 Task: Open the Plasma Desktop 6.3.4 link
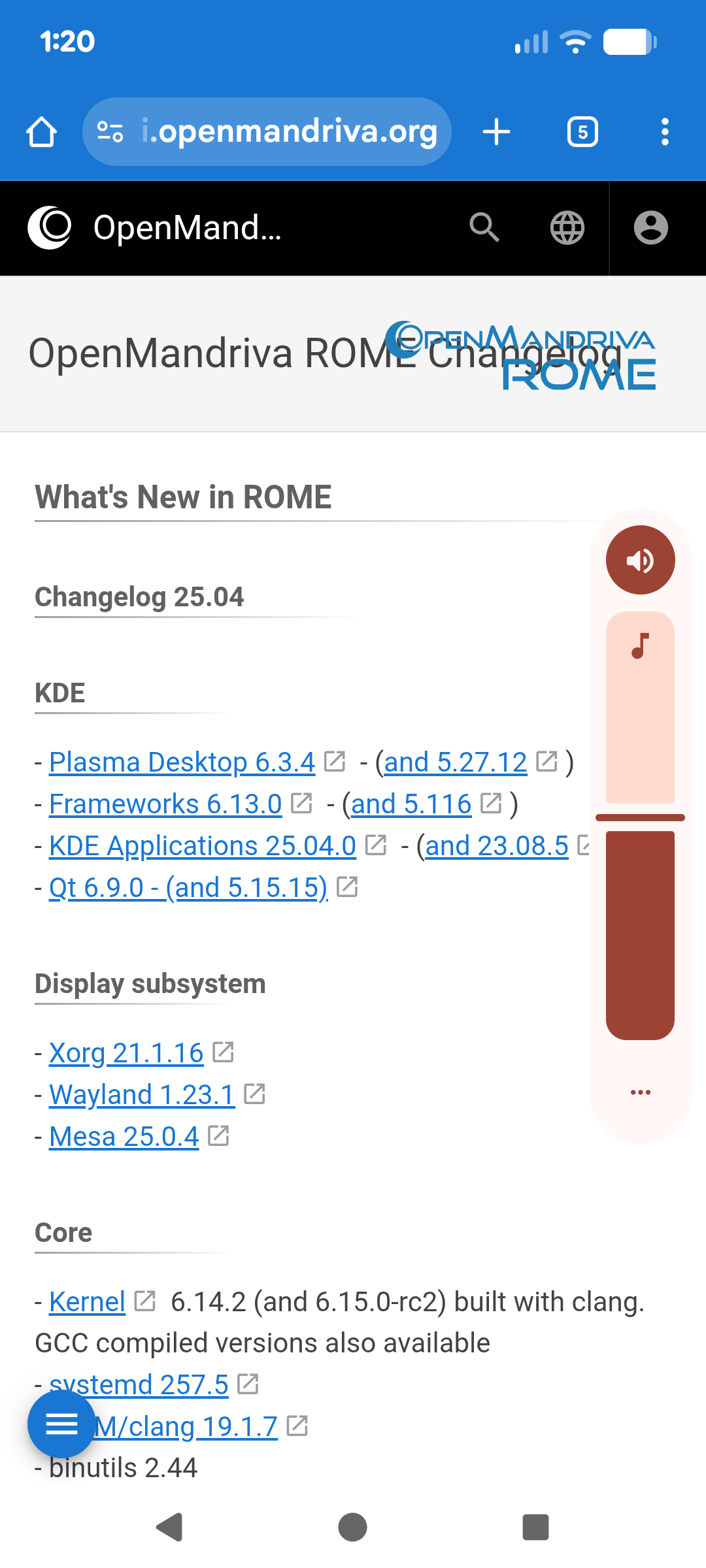click(x=182, y=762)
